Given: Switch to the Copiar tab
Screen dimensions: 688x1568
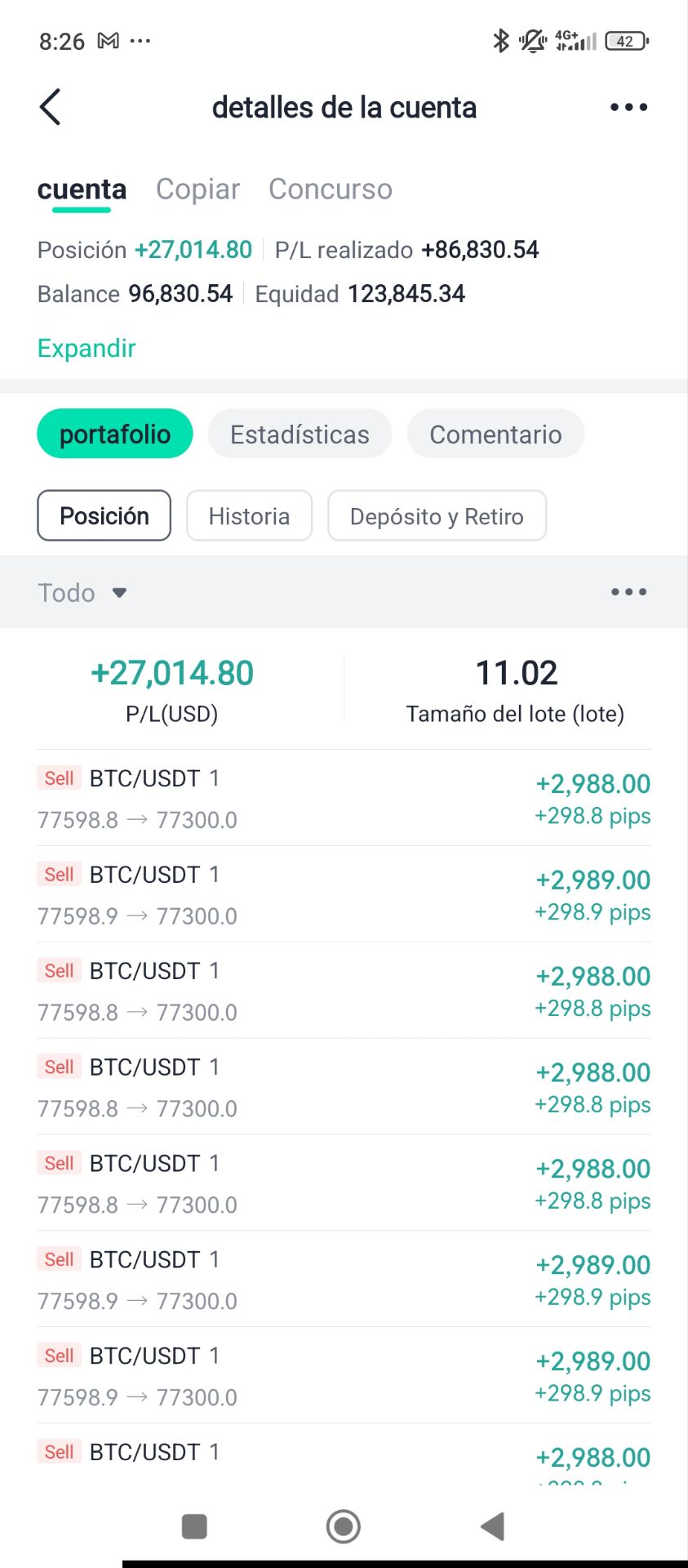Looking at the screenshot, I should click(x=198, y=189).
